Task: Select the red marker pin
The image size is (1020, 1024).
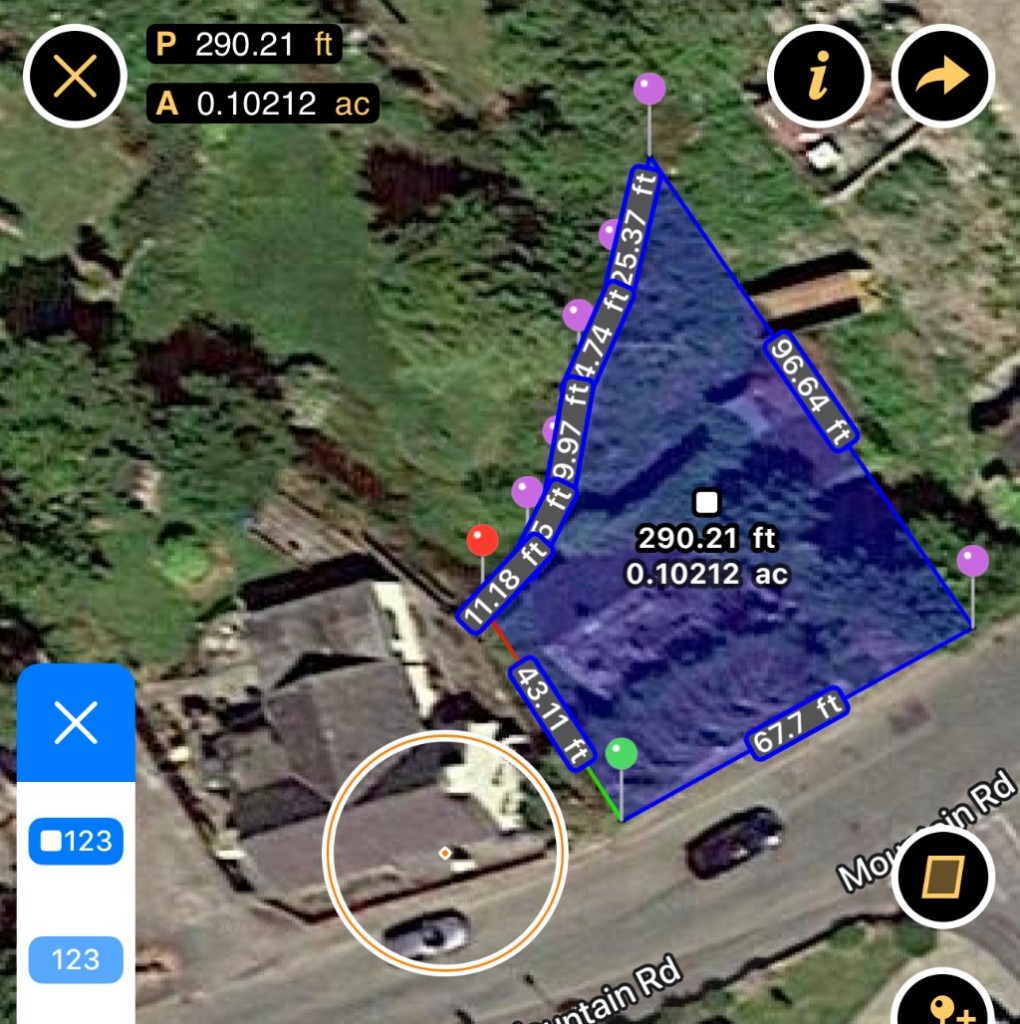Action: (483, 541)
